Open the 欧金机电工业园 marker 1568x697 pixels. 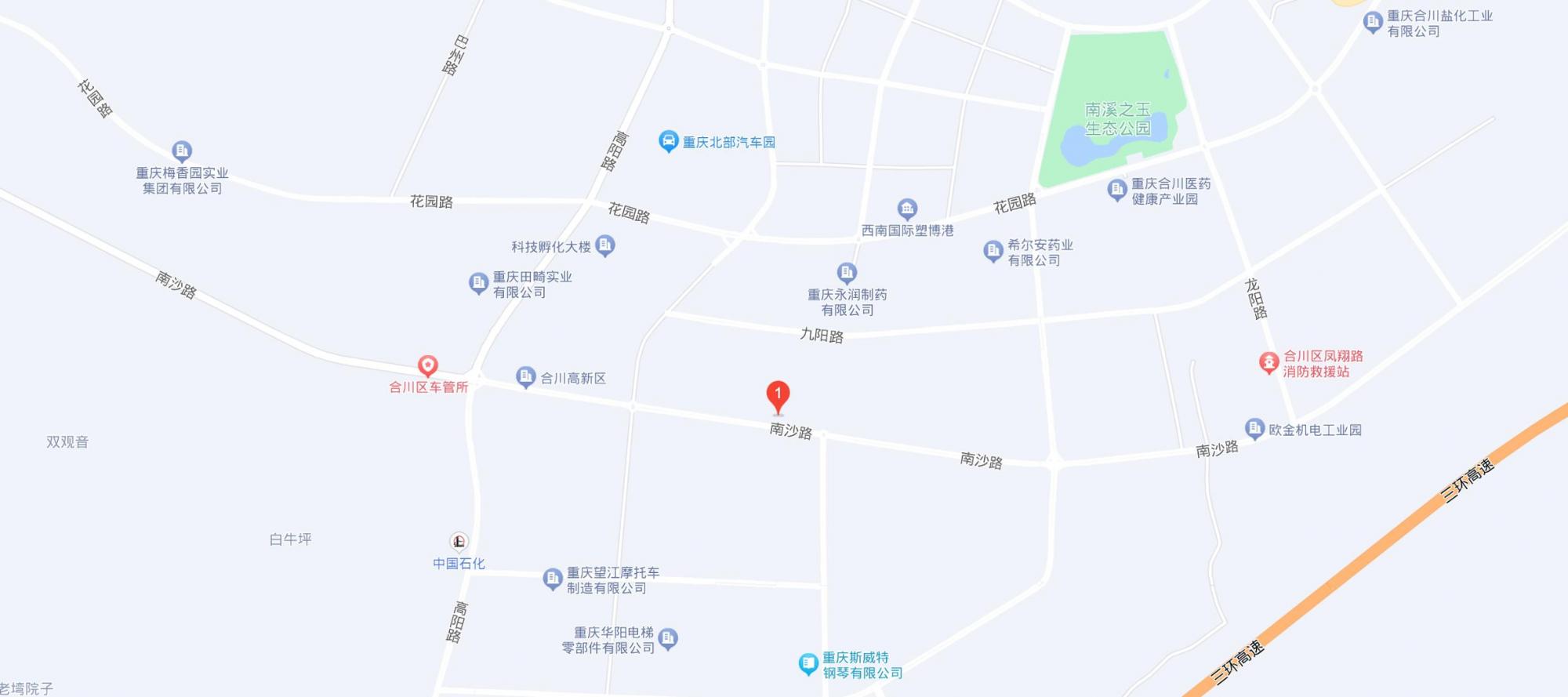tap(1254, 428)
